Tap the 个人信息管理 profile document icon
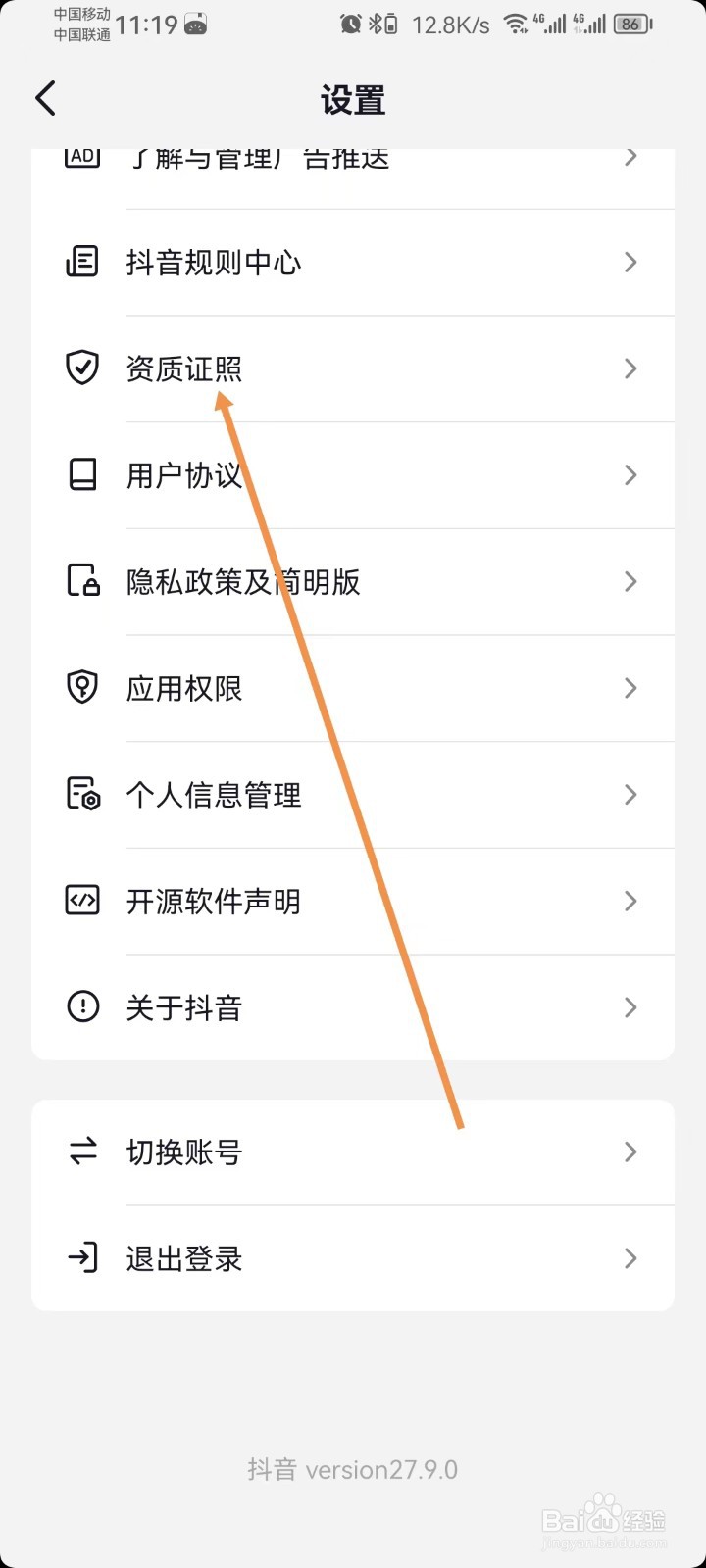 click(82, 795)
